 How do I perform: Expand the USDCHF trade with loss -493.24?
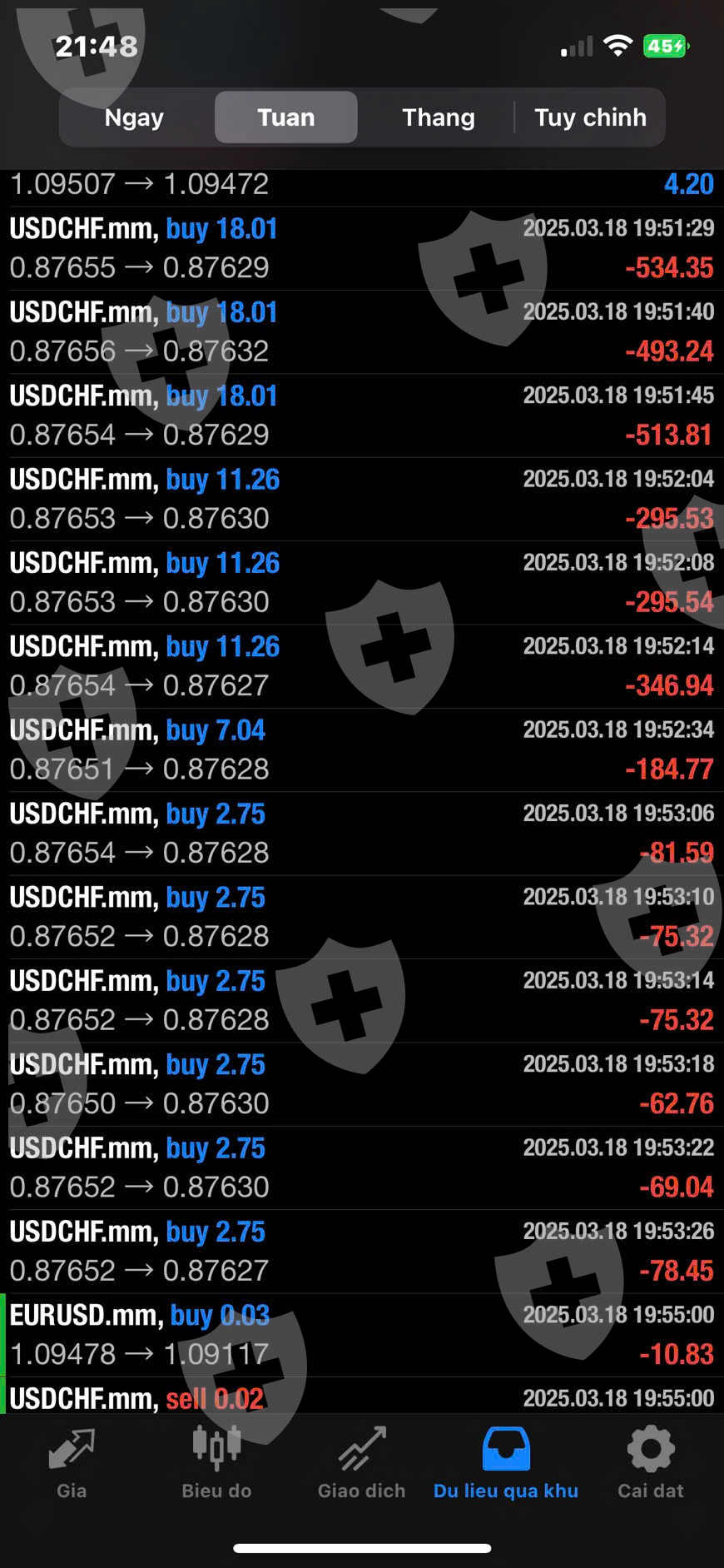(362, 332)
